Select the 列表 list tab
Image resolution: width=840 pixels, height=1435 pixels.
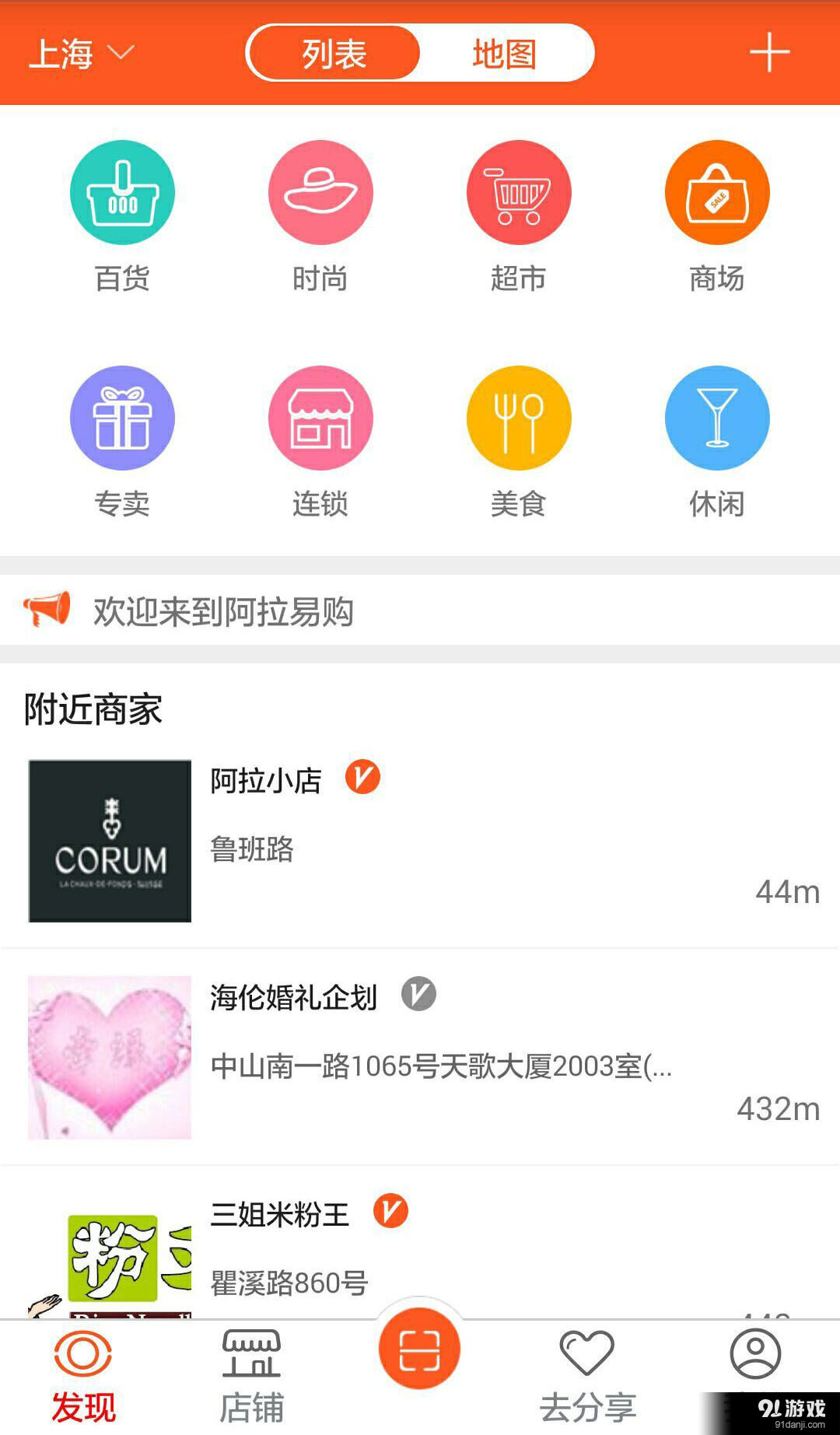pos(333,53)
